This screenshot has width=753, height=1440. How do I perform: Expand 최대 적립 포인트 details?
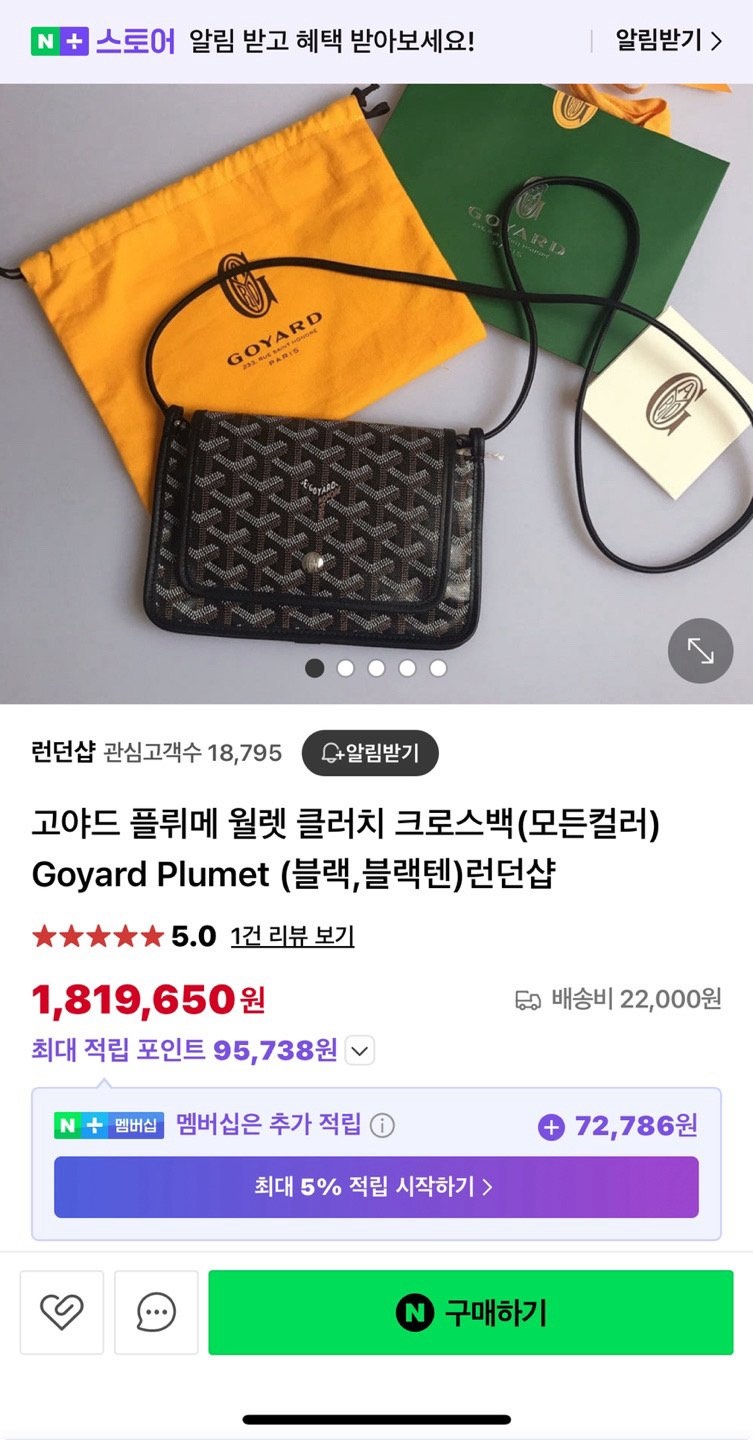(360, 1051)
